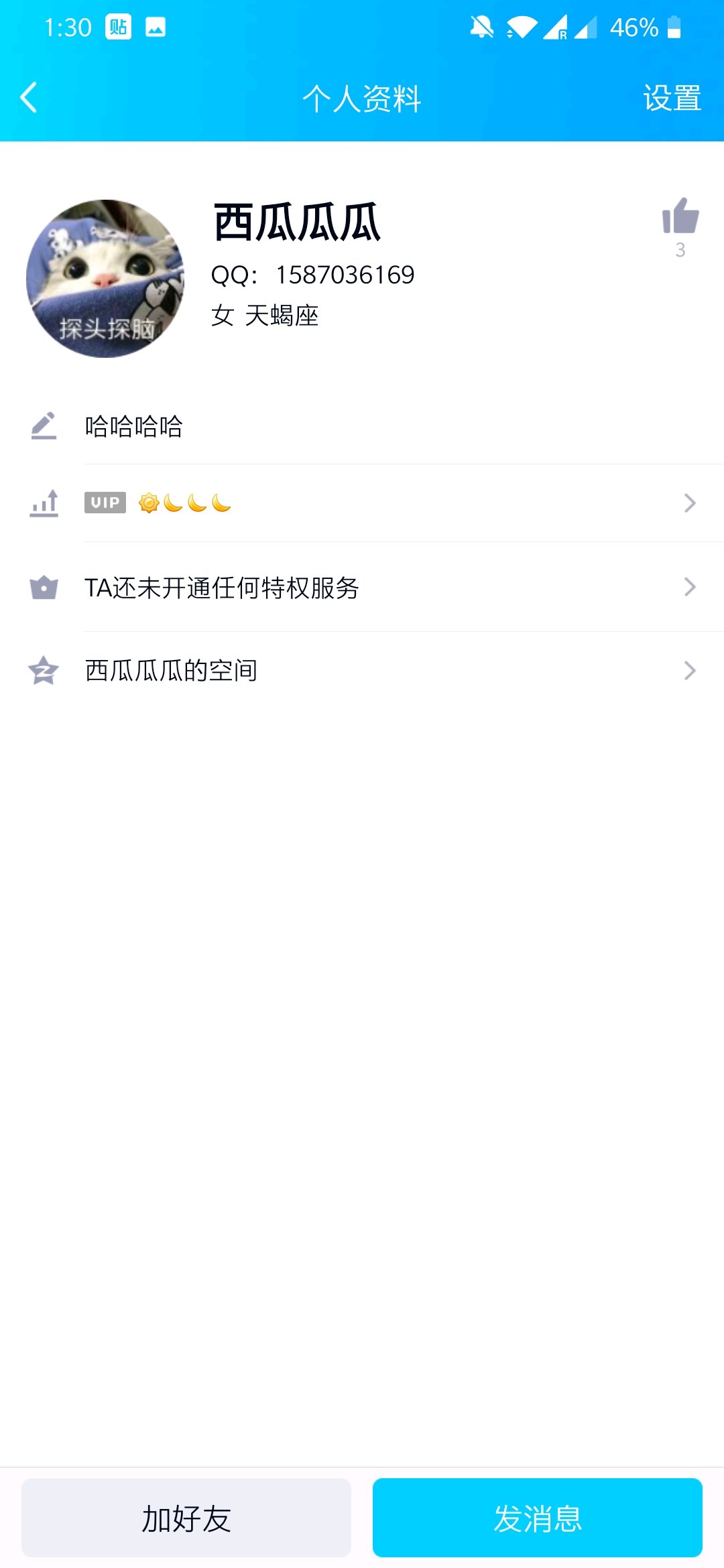
Task: Go back using the top-left arrow
Action: coord(28,98)
